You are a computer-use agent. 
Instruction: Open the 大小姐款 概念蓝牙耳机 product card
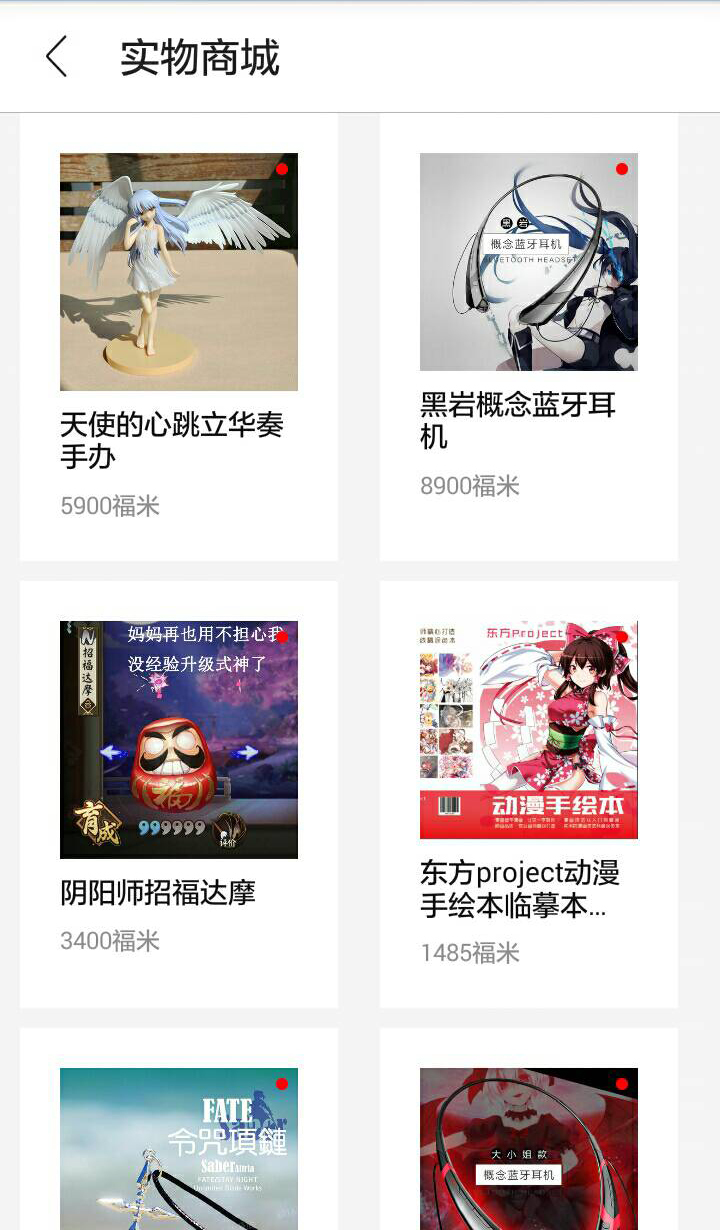point(528,1150)
